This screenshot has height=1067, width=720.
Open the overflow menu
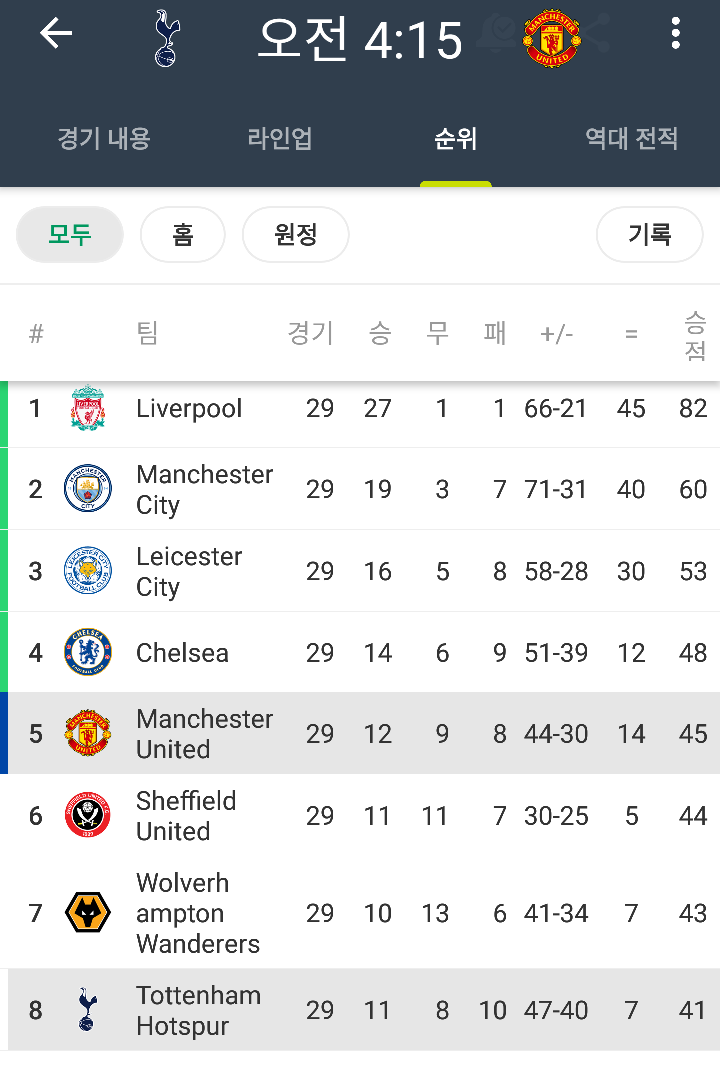point(676,34)
